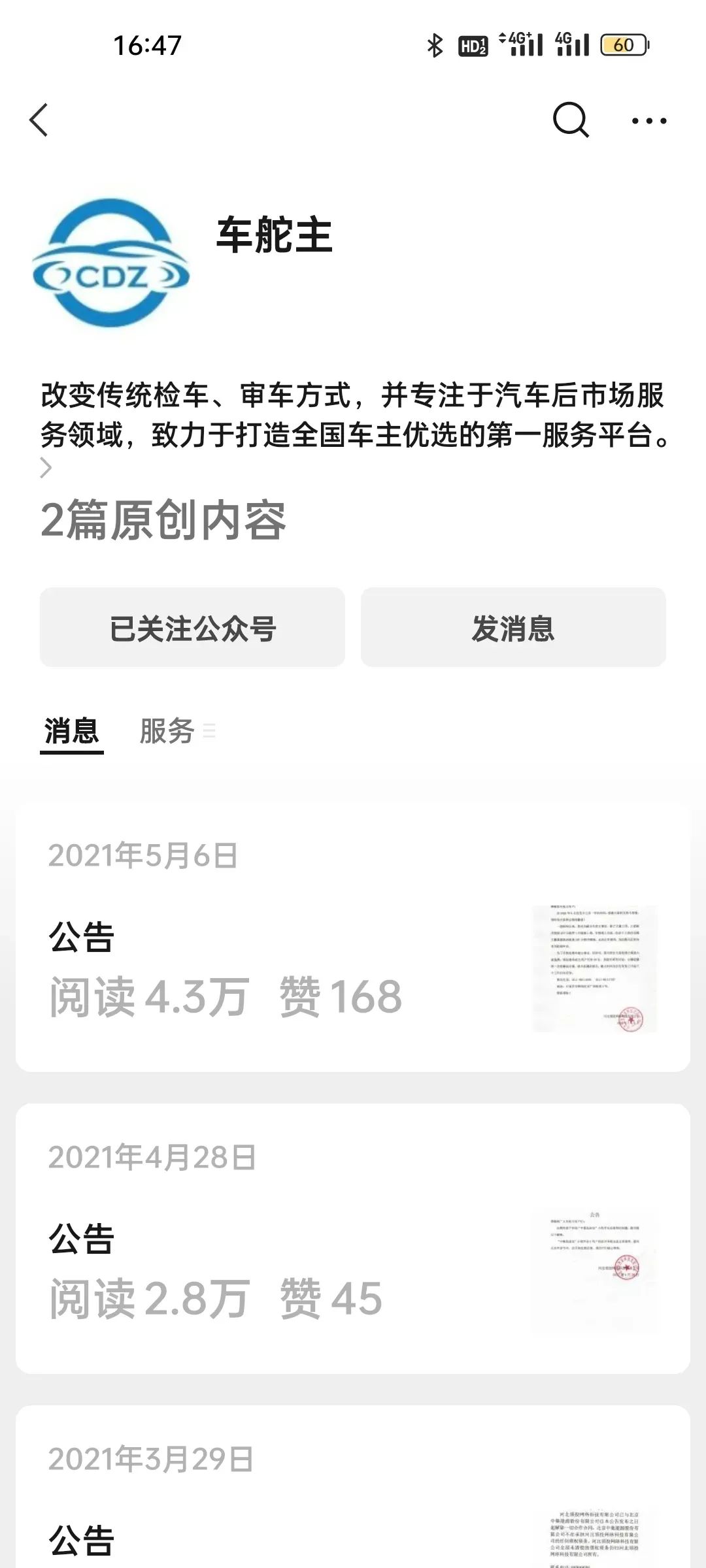Tap the 车舵主 account logo avatar
Screen dimensions: 706x1568
(111, 263)
